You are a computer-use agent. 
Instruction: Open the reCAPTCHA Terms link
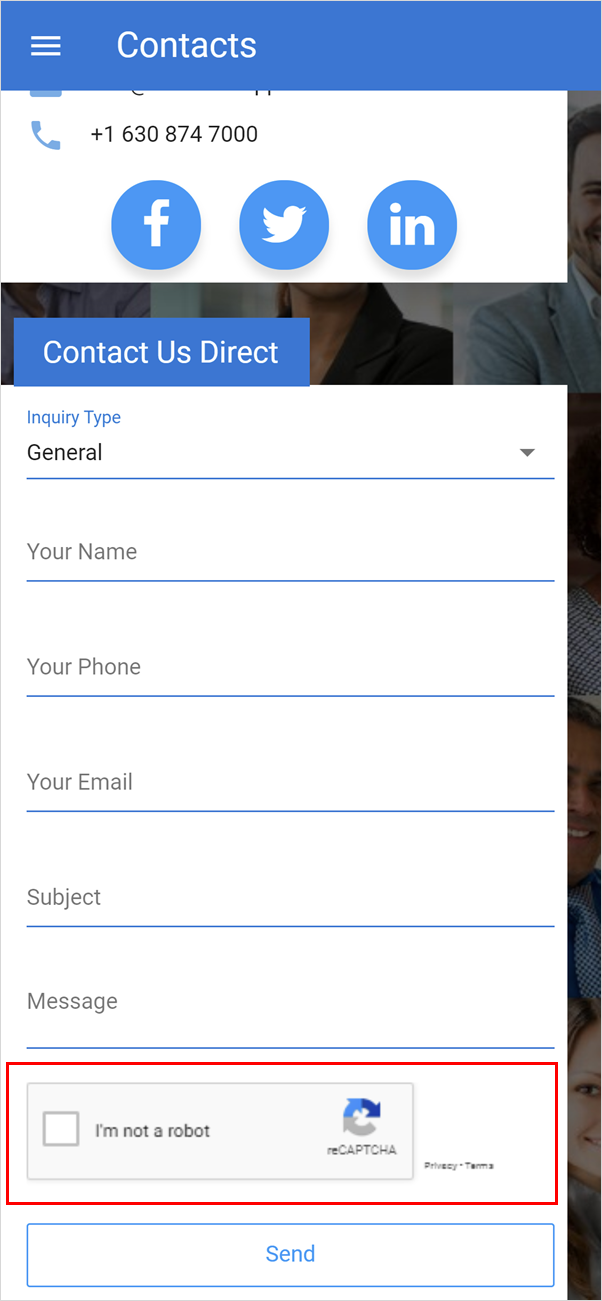tap(479, 1166)
